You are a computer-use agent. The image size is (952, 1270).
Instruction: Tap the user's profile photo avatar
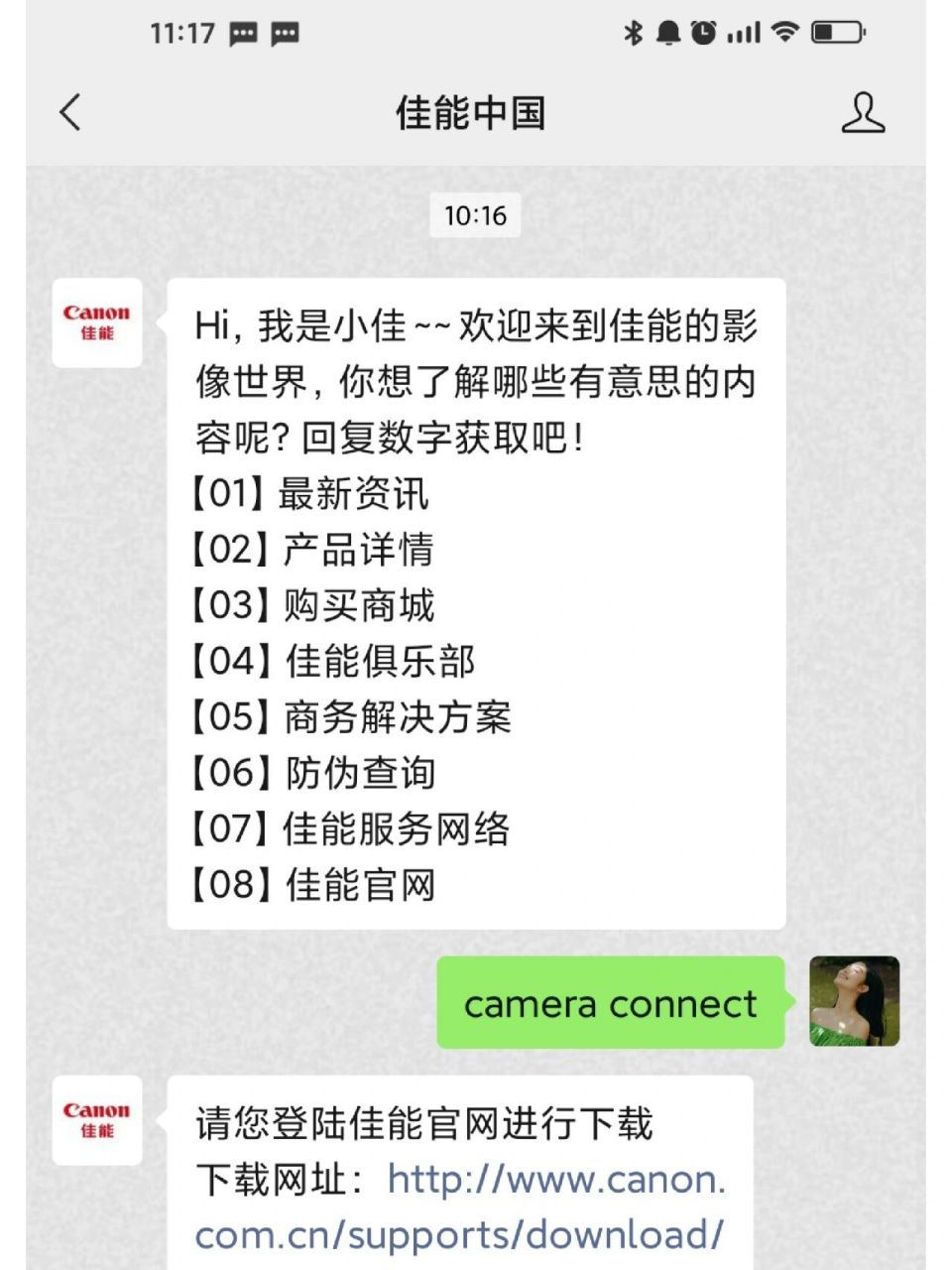coord(855,1002)
